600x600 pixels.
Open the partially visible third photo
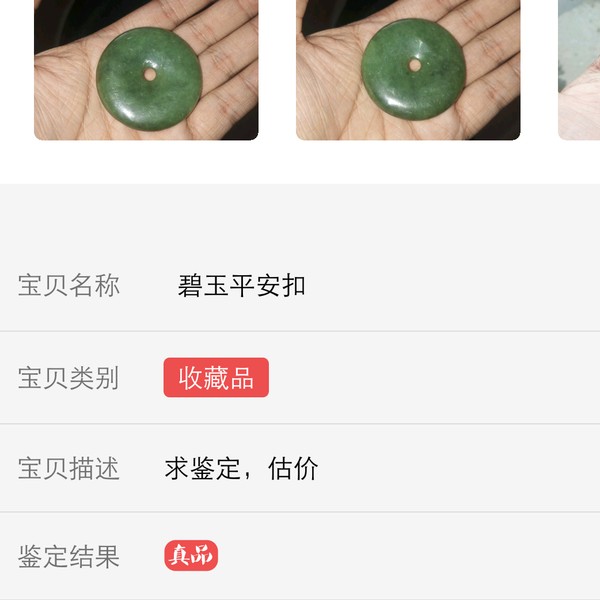pyautogui.click(x=580, y=68)
